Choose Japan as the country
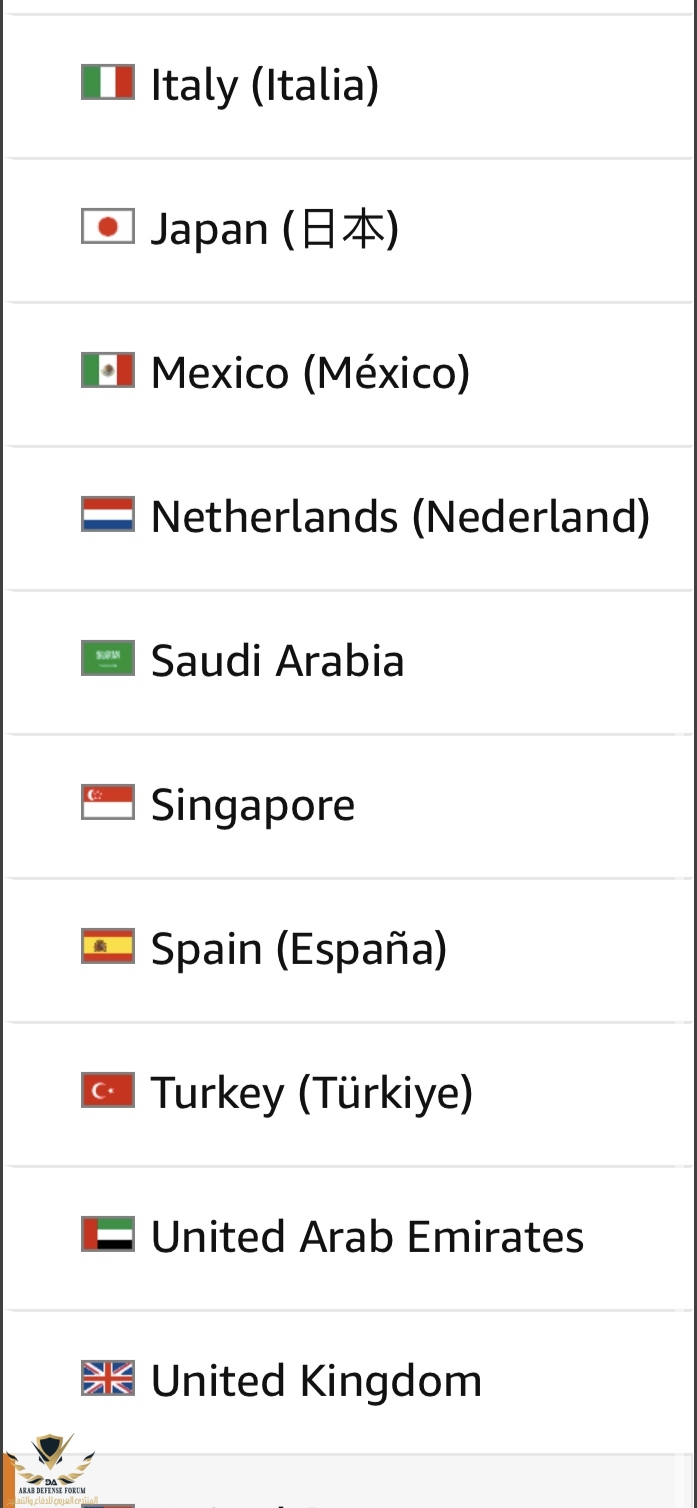The height and width of the screenshot is (1508, 697). (x=275, y=229)
